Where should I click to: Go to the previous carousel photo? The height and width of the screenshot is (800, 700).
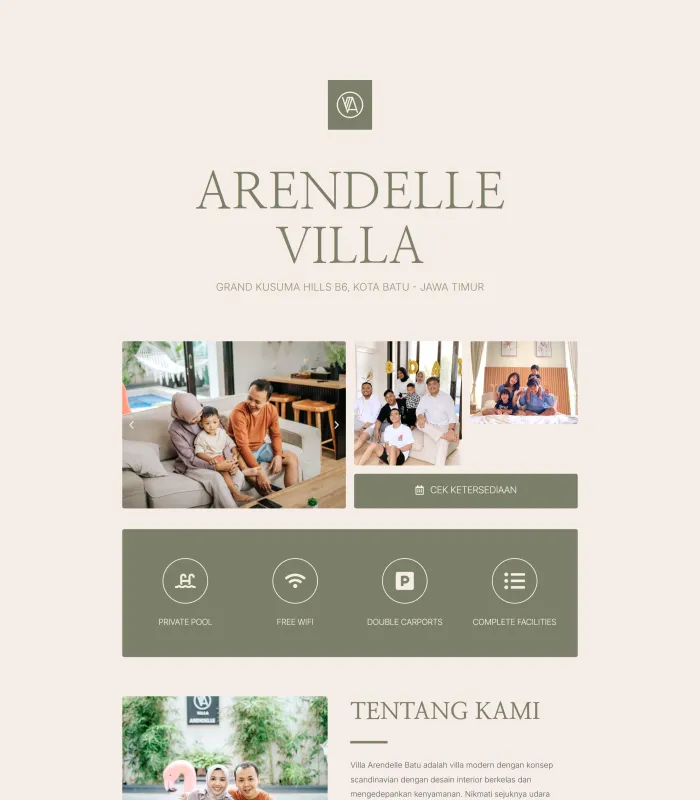tap(131, 425)
